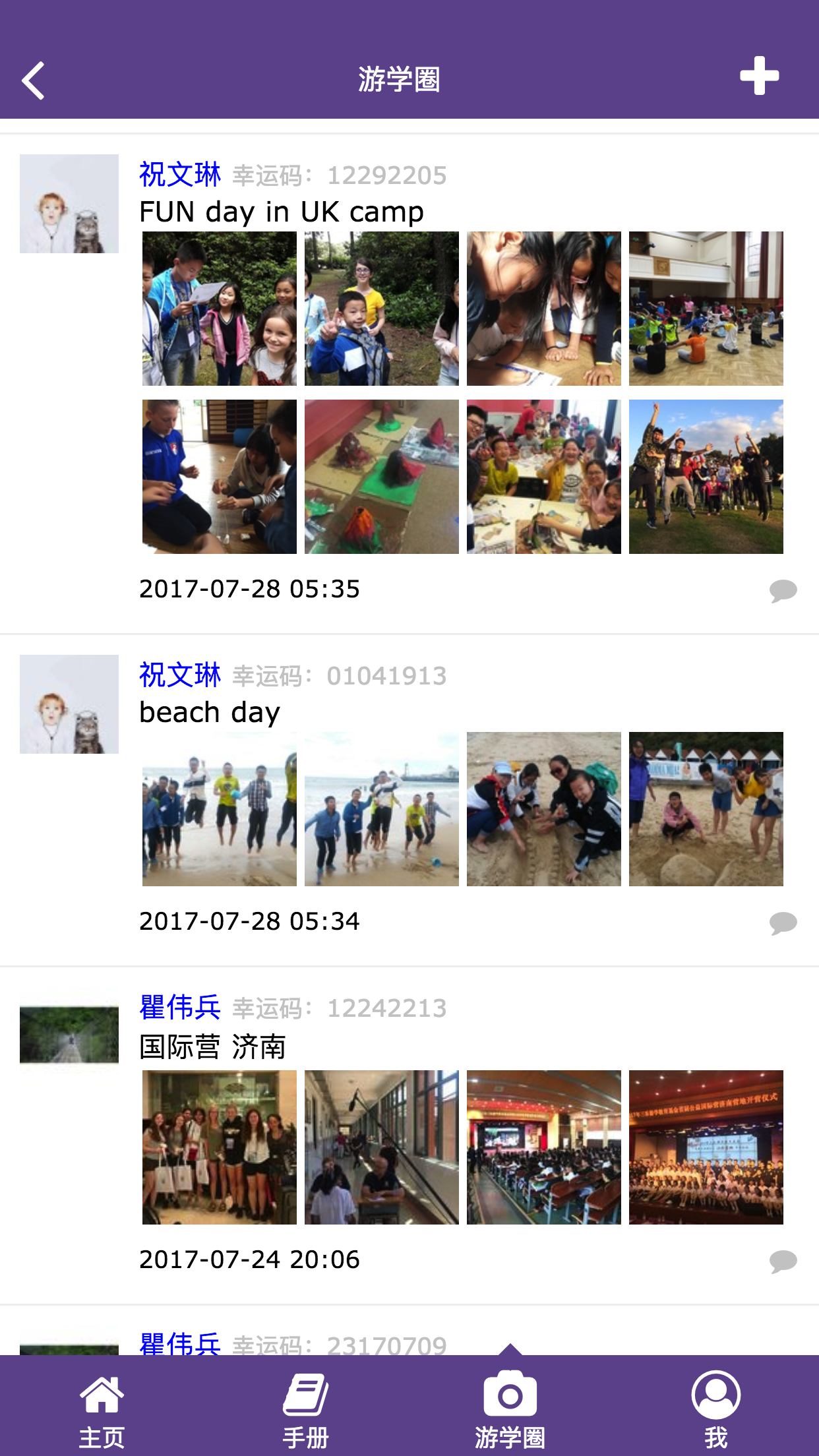Tap 祝文琳's avatar on the UK camp post
The image size is (819, 1456).
tap(69, 204)
